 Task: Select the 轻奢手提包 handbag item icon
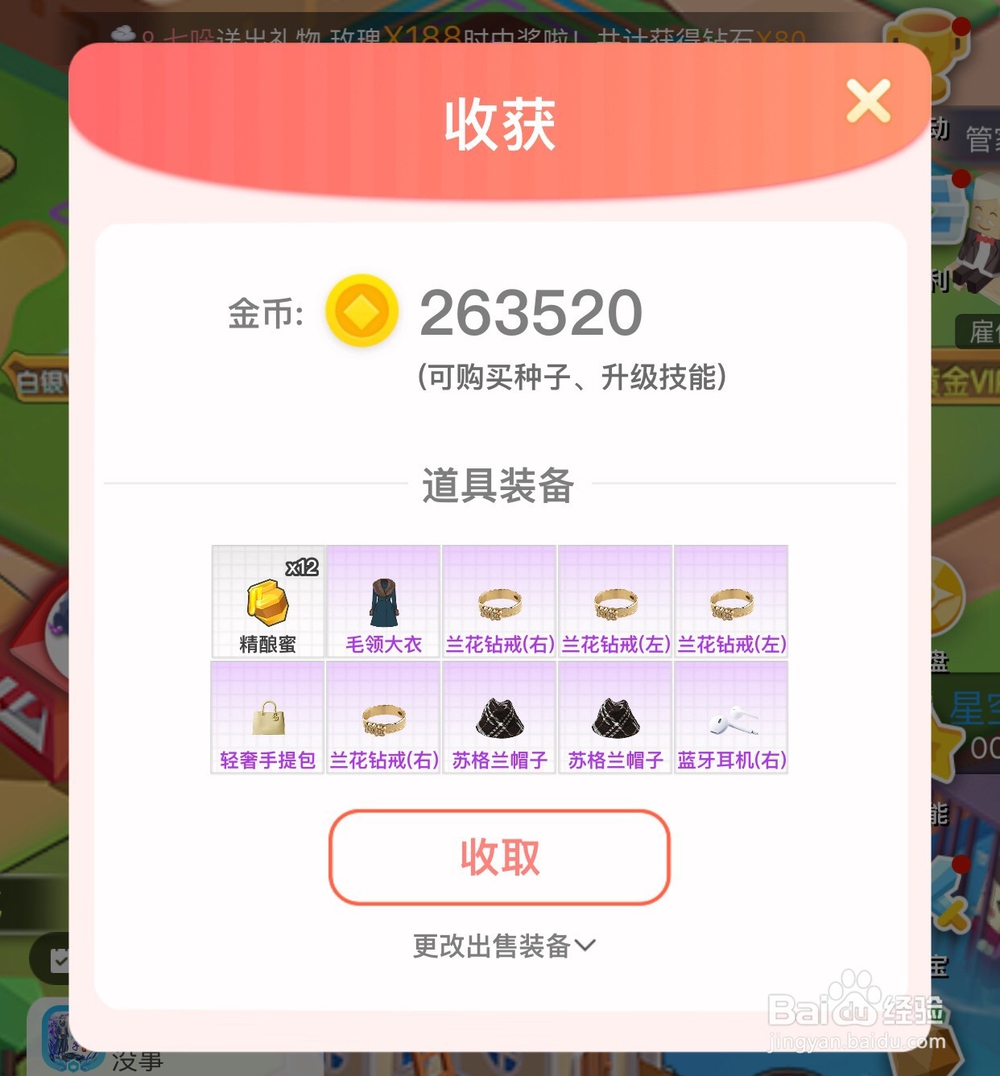click(267, 713)
